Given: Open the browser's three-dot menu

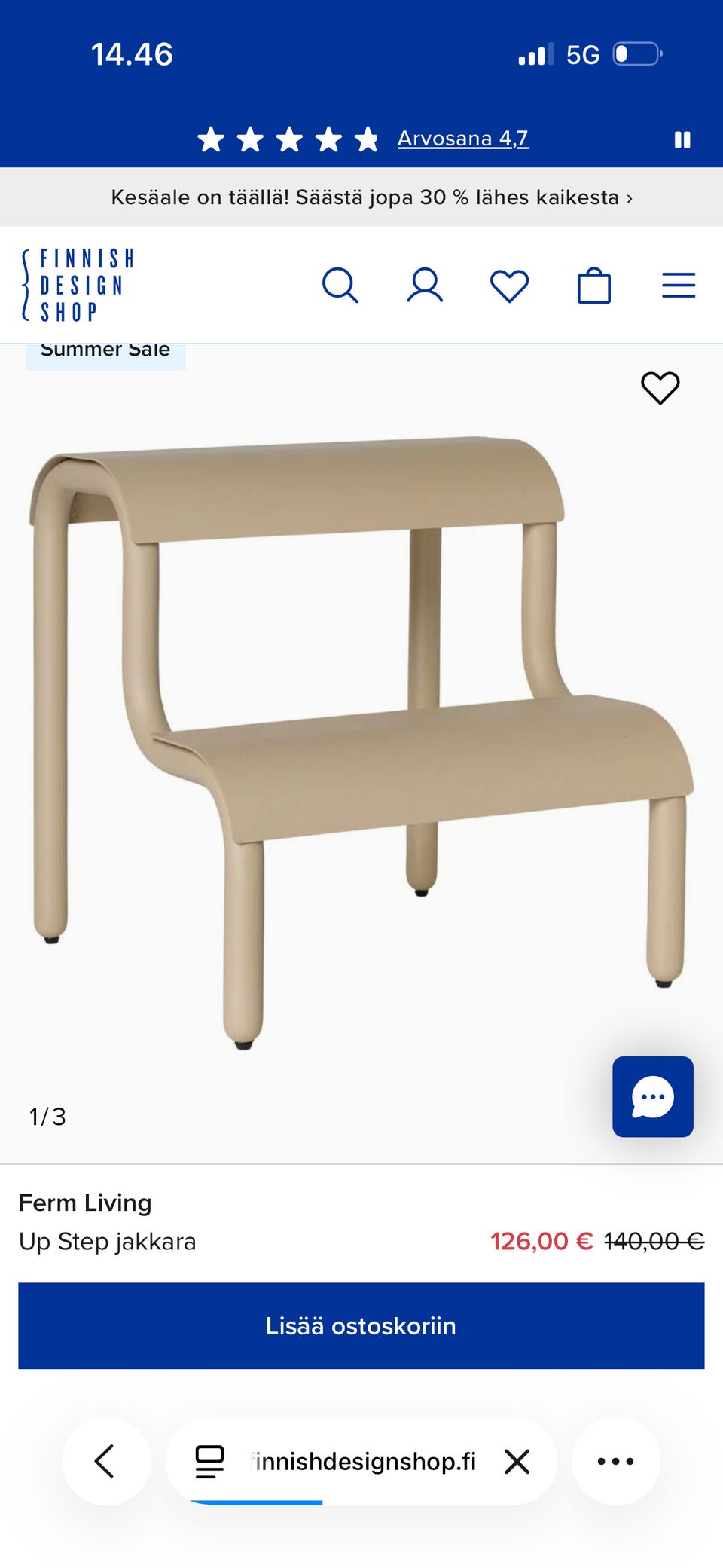Looking at the screenshot, I should pos(616,1461).
